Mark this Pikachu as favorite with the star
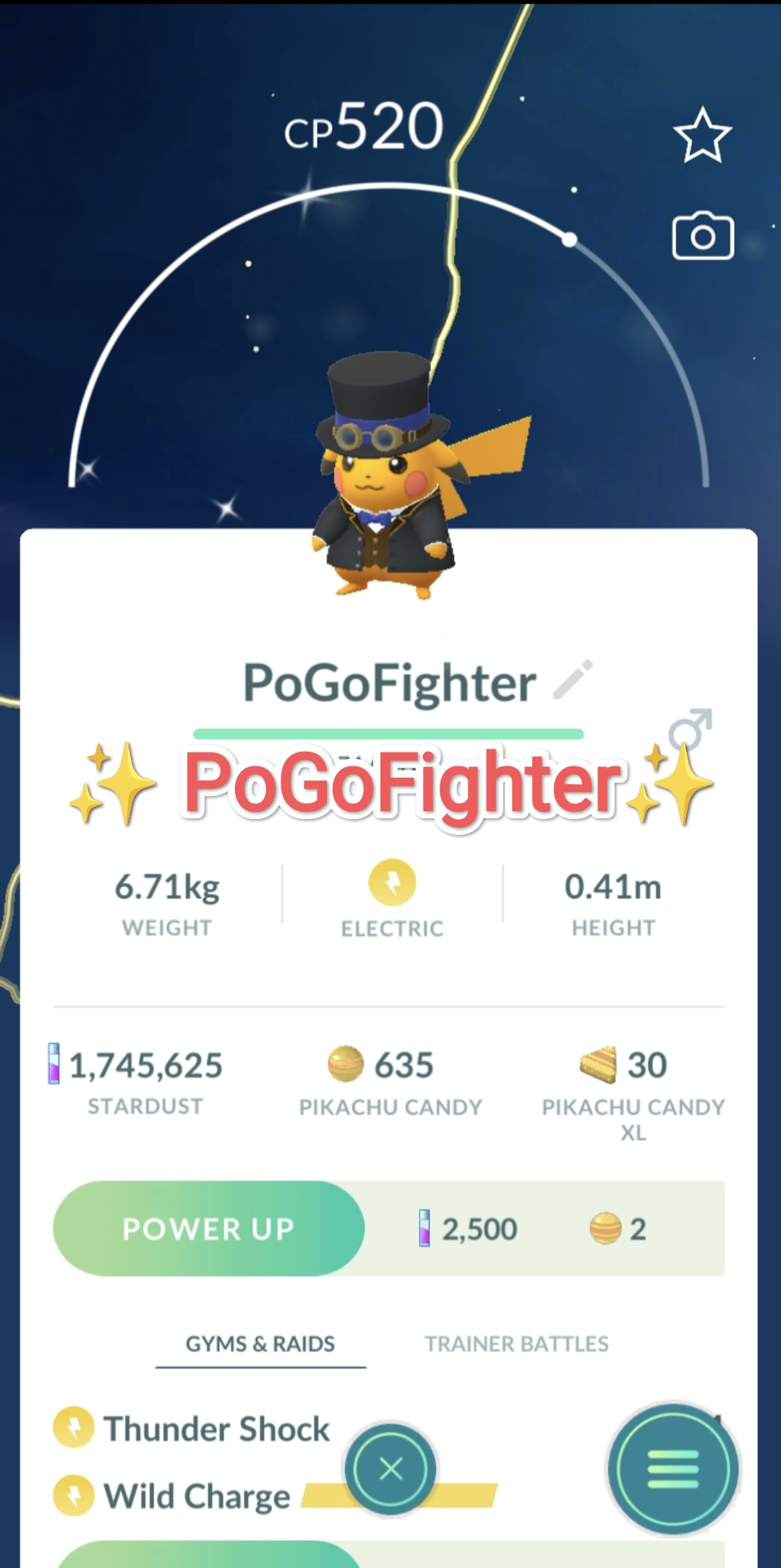This screenshot has width=781, height=1568. pos(702,135)
